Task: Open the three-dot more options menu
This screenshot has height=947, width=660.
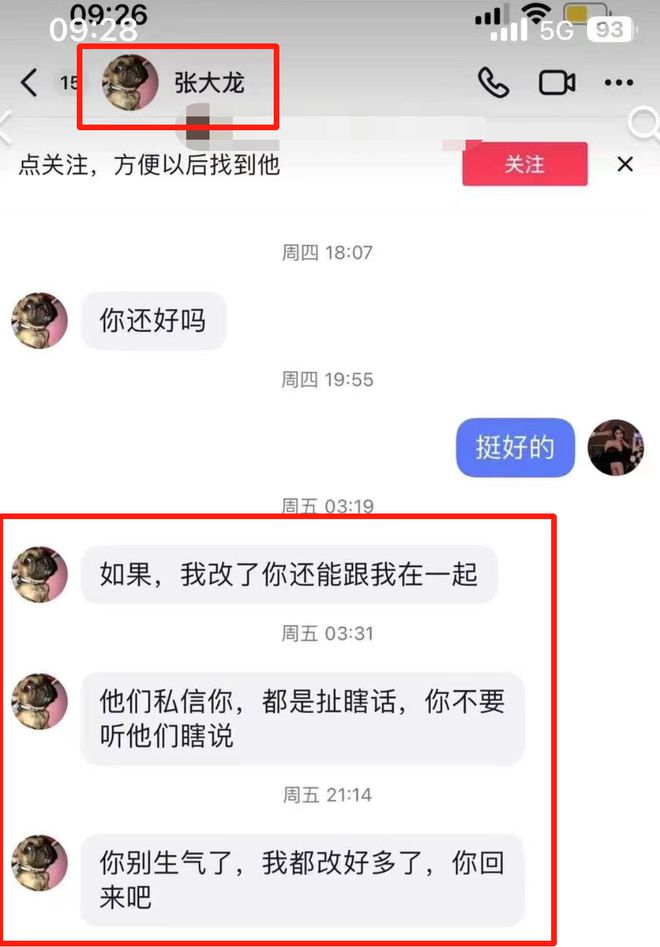Action: point(619,82)
